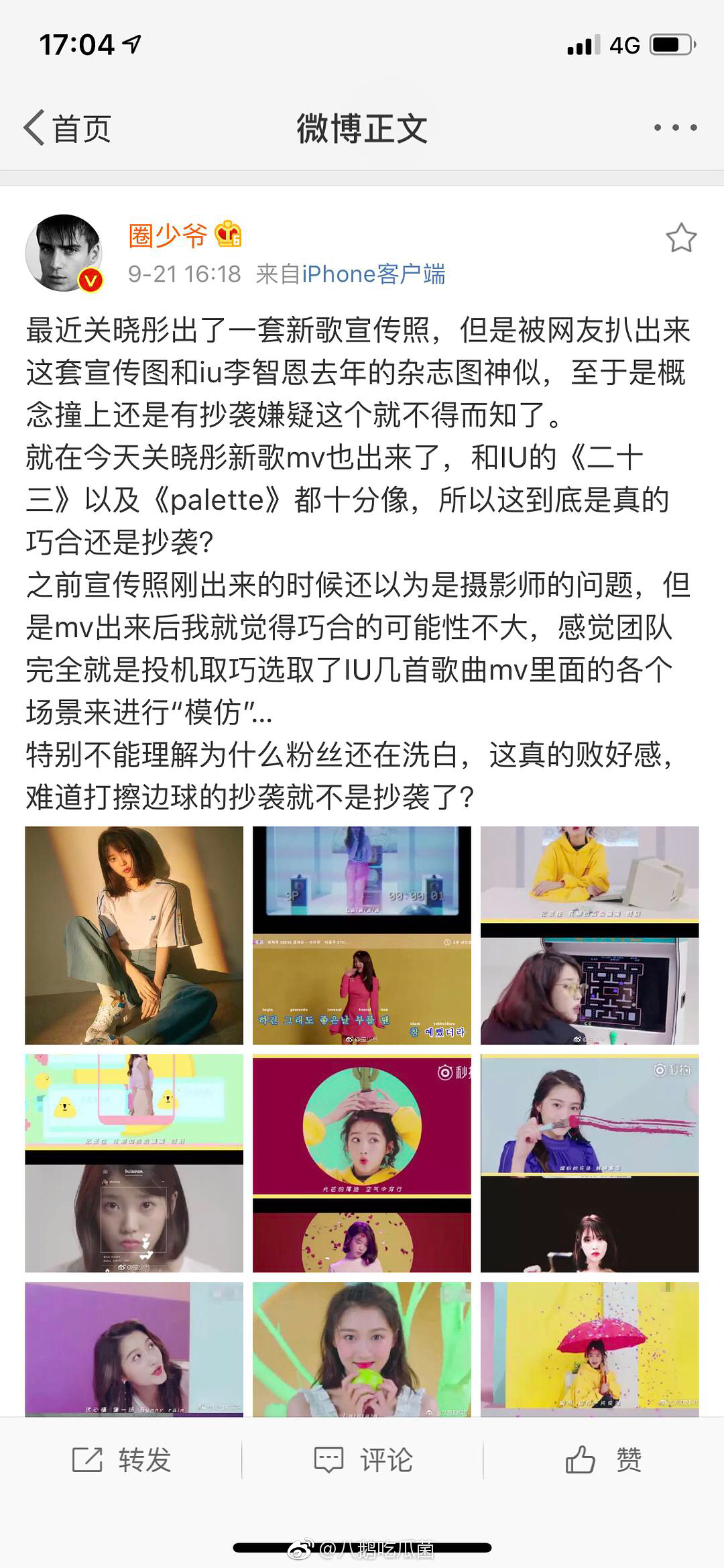Viewport: 724px width, 1568px height.
Task: View the pink dress karaoke comparison image
Action: (x=361, y=935)
